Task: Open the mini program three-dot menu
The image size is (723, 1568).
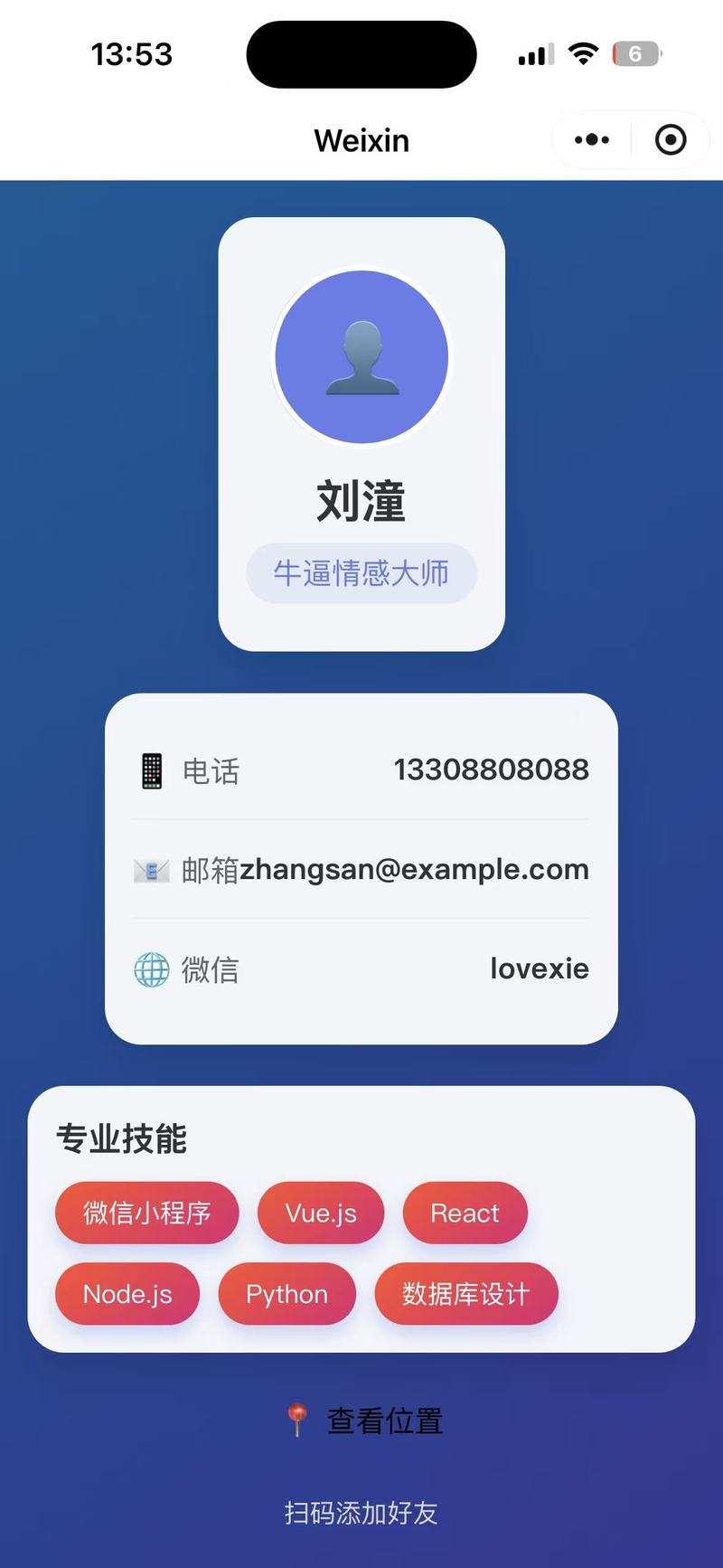Action: (x=592, y=140)
